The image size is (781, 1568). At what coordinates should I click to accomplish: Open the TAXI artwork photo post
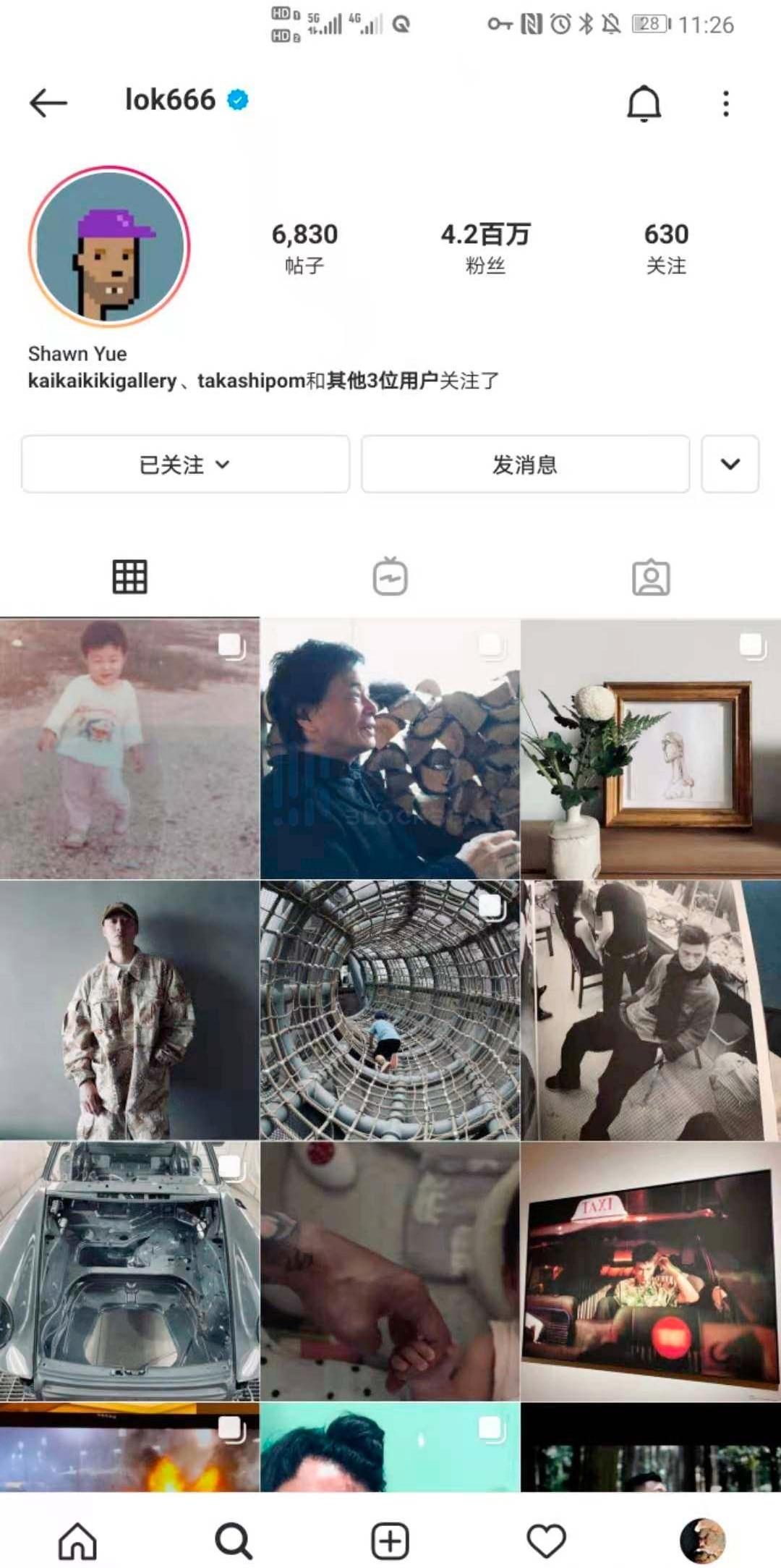coord(651,1271)
